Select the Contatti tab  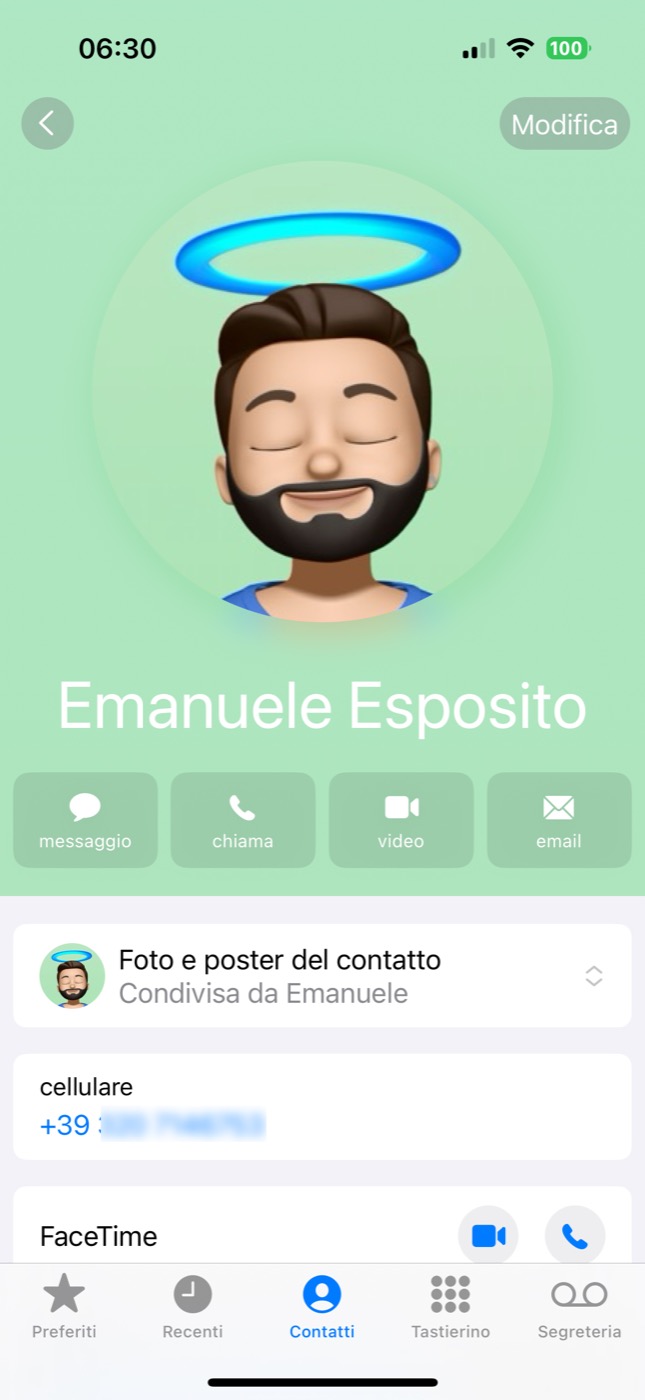(x=322, y=1307)
